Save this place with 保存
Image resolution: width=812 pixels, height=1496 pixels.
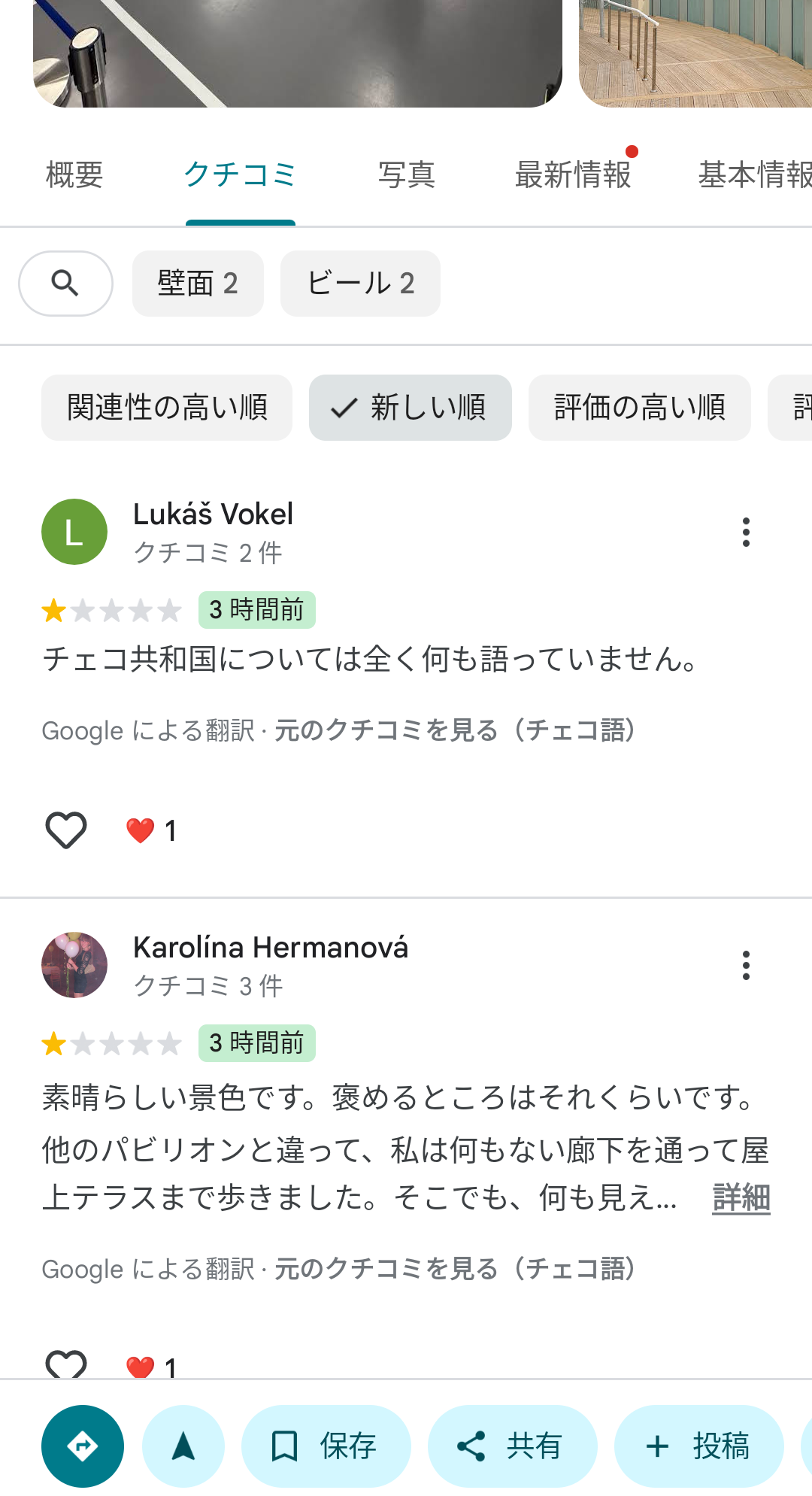(326, 1446)
